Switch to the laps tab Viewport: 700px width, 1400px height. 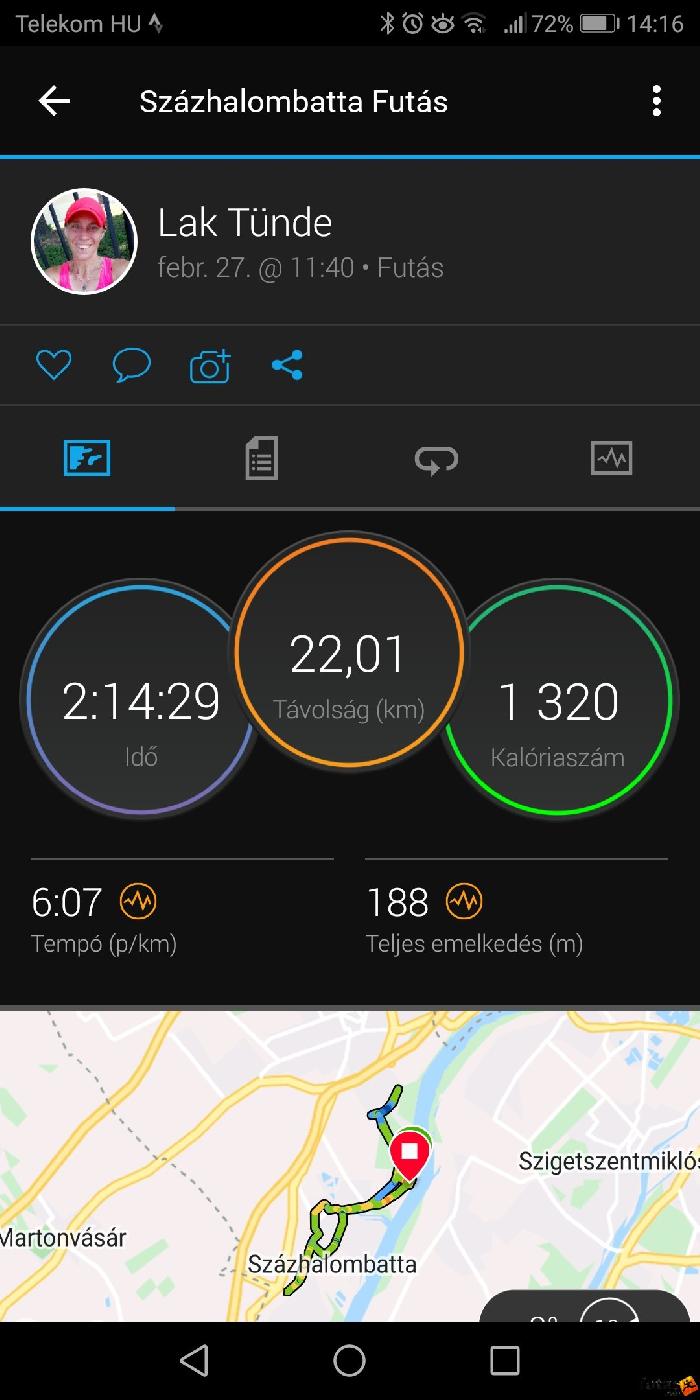coord(436,459)
